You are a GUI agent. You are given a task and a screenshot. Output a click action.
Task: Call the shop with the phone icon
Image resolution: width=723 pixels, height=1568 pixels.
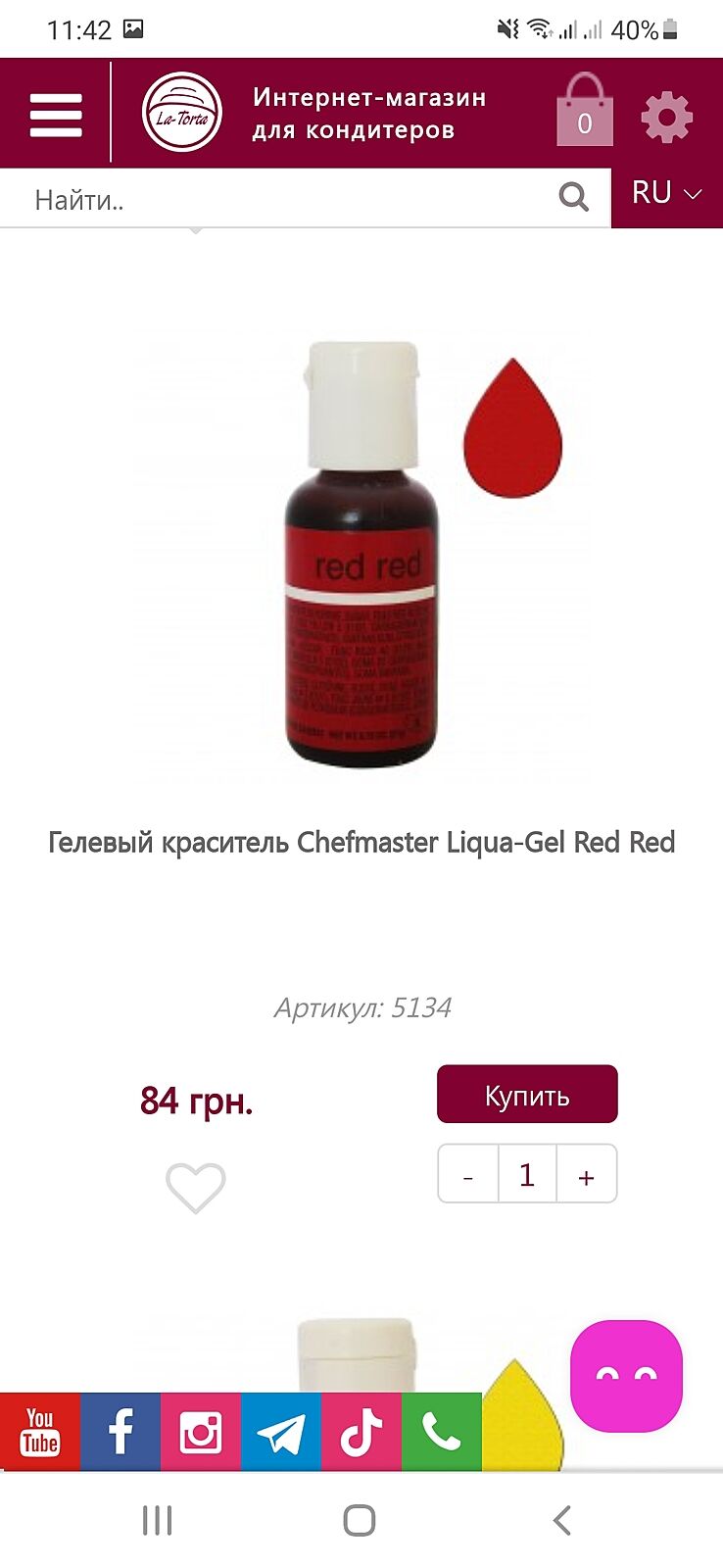[442, 1432]
